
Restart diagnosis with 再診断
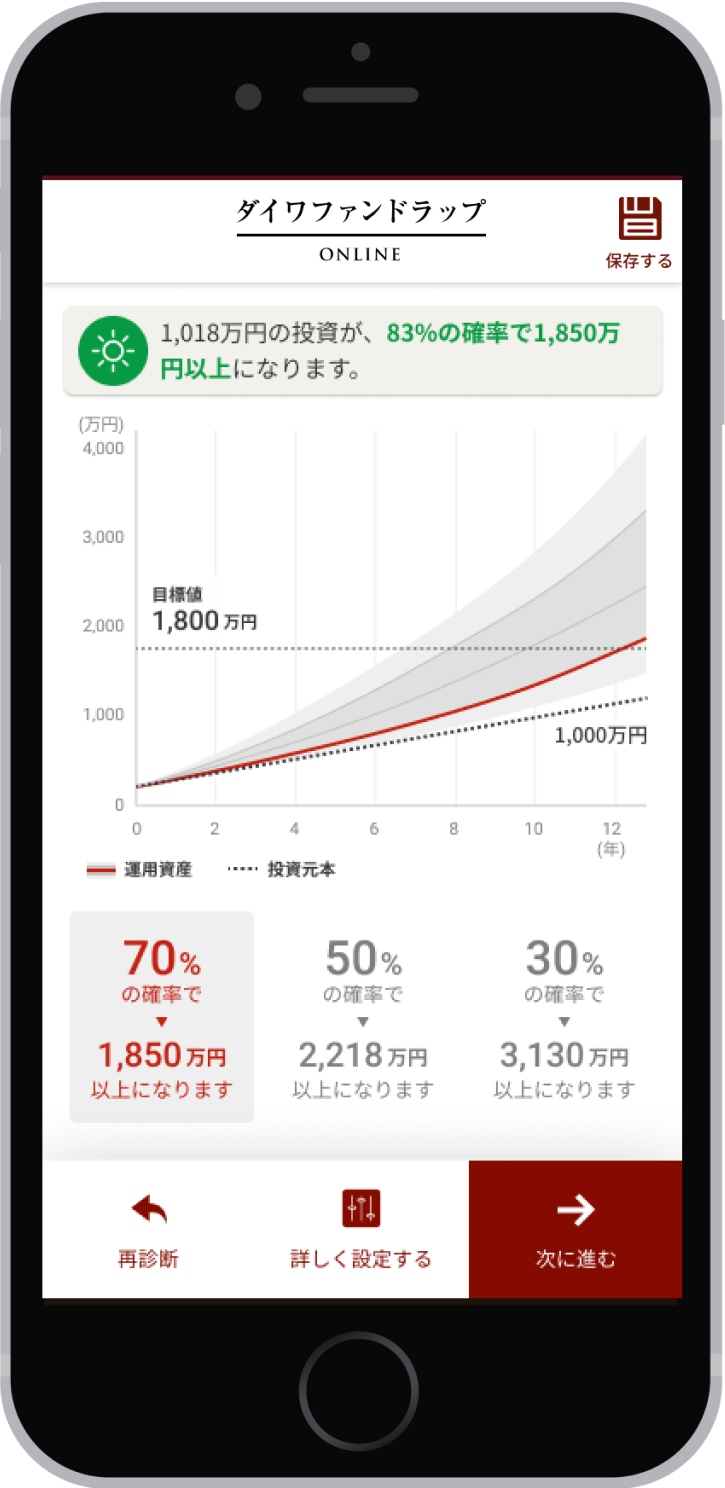pyautogui.click(x=148, y=1230)
